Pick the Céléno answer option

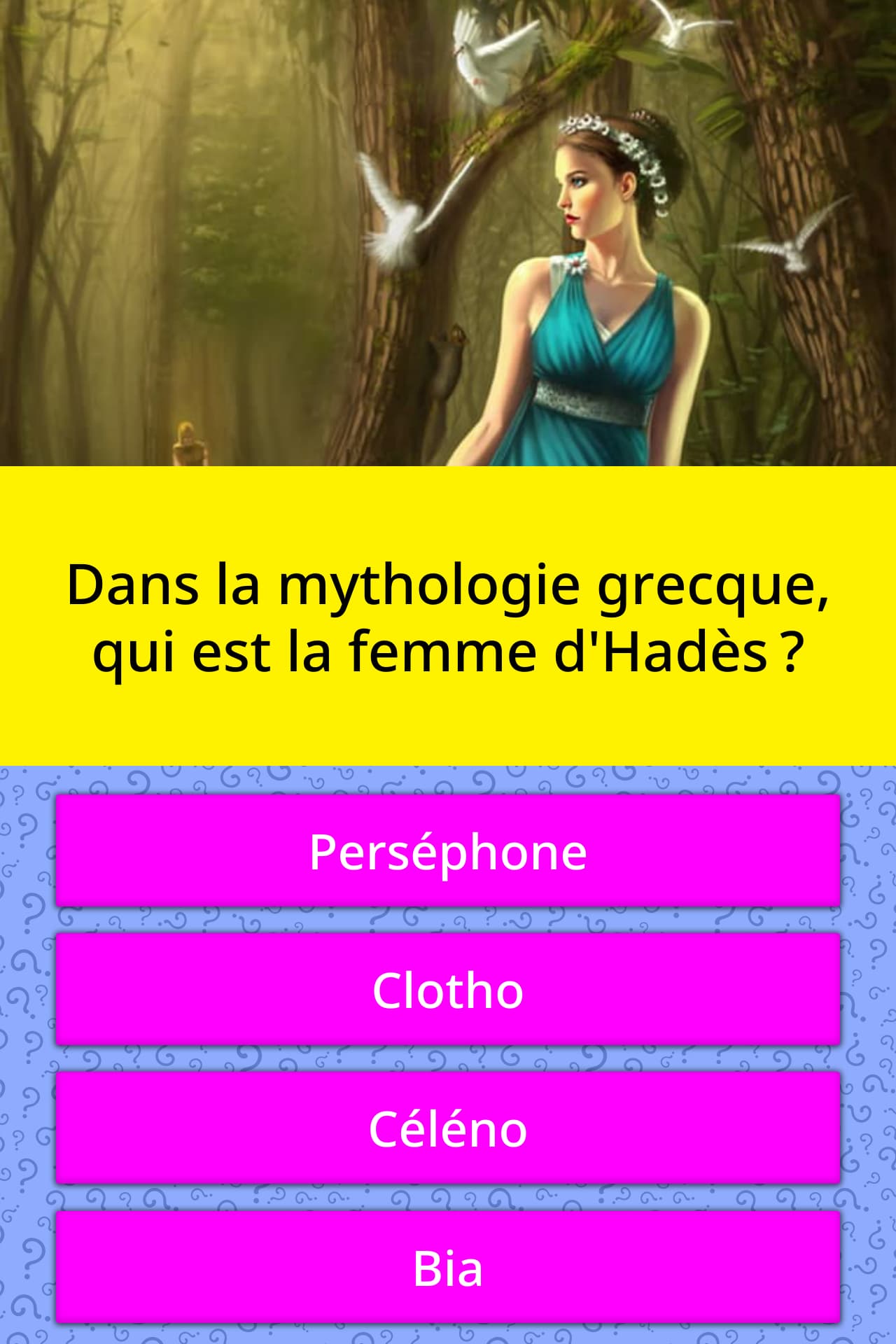[448, 1128]
